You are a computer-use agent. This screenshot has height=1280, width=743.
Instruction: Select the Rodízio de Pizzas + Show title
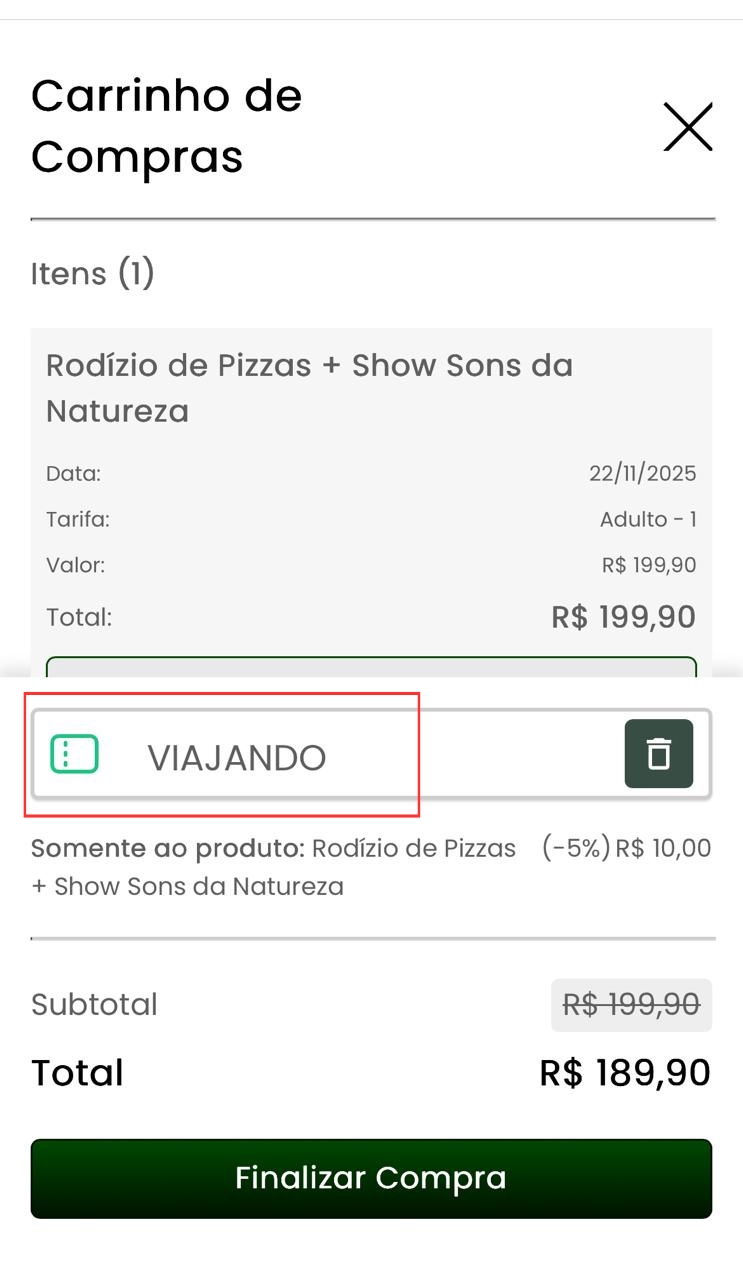(310, 387)
